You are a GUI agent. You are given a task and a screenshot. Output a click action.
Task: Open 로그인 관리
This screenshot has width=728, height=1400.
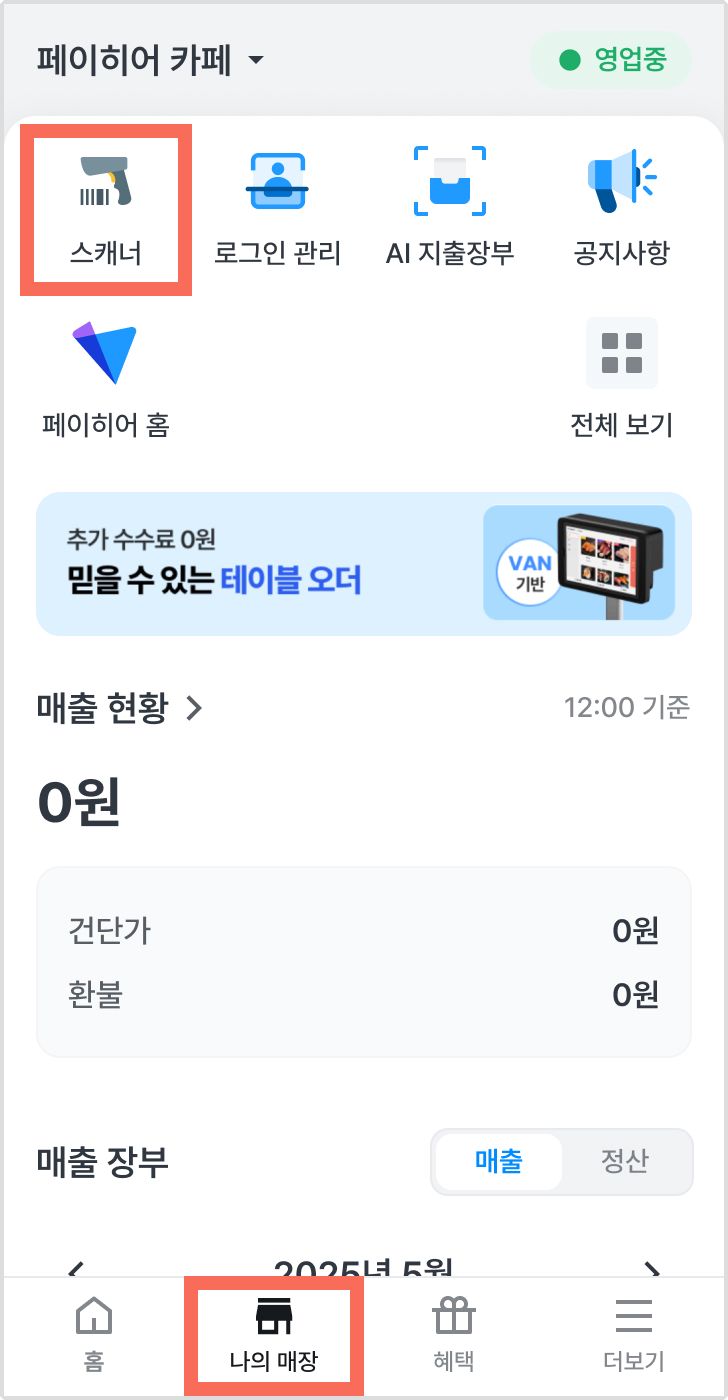pos(277,210)
